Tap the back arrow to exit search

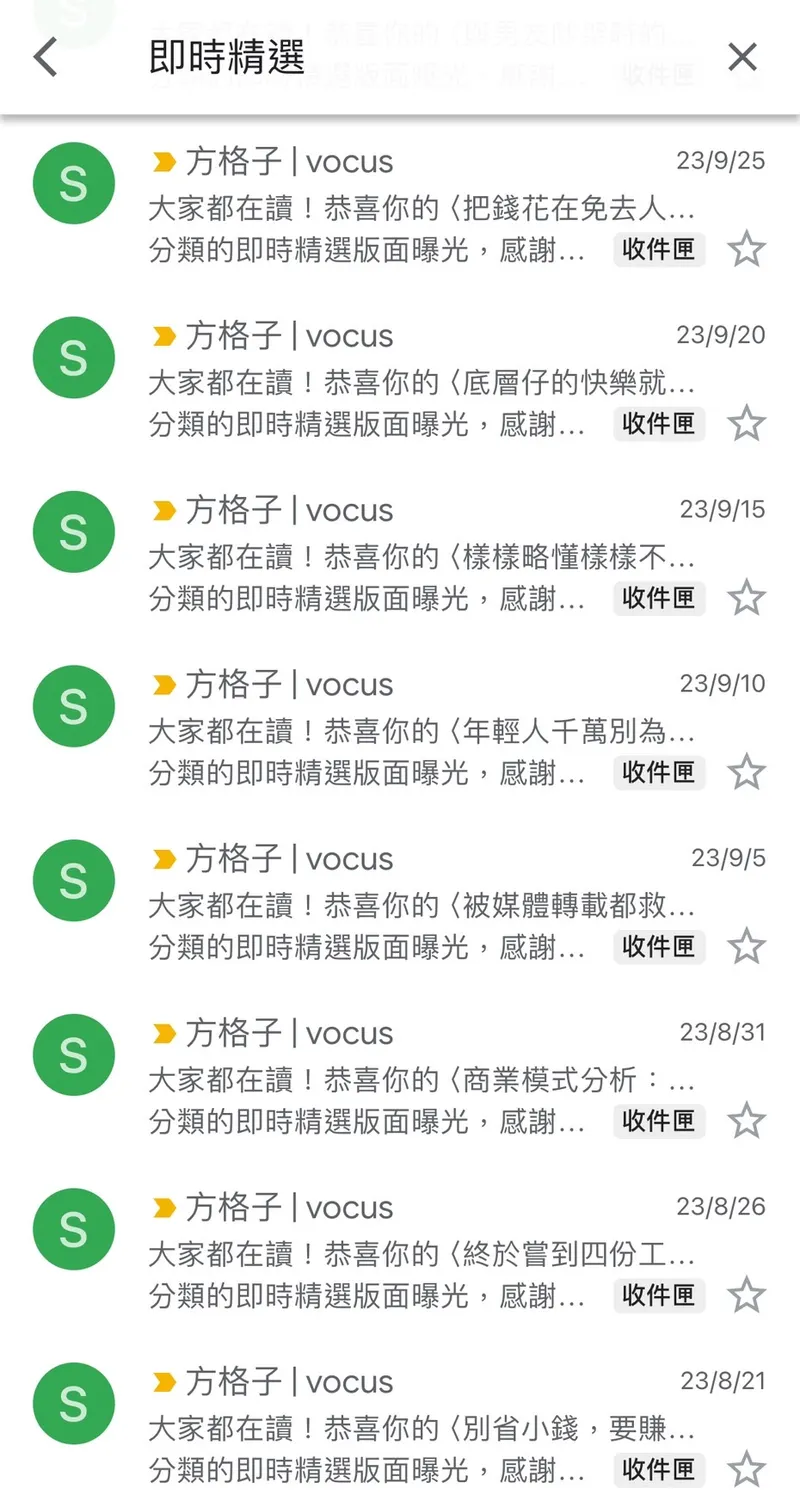coord(44,57)
